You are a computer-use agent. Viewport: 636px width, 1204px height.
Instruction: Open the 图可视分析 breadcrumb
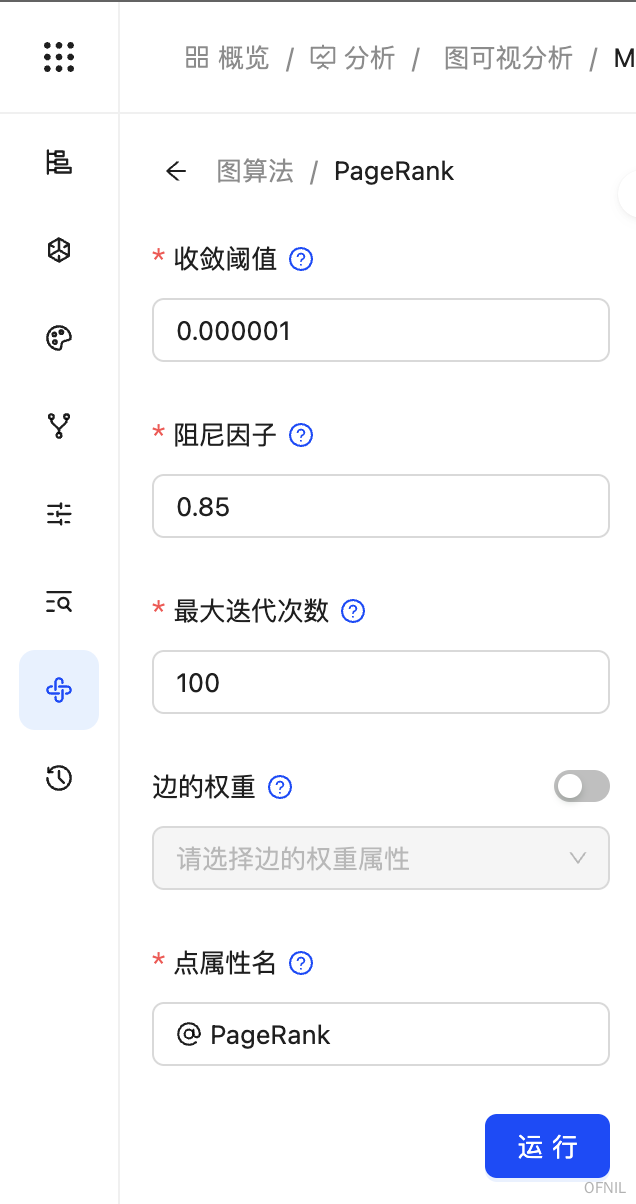point(508,58)
